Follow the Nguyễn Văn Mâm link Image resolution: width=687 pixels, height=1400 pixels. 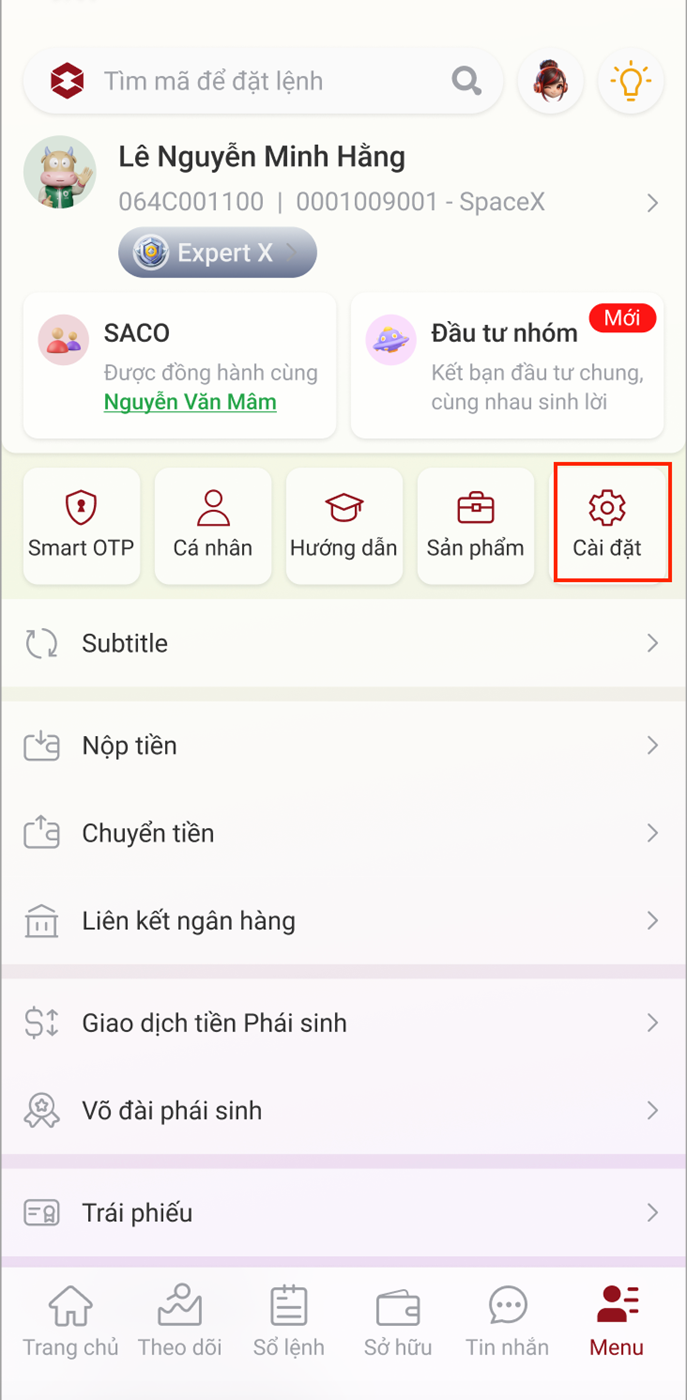point(190,402)
